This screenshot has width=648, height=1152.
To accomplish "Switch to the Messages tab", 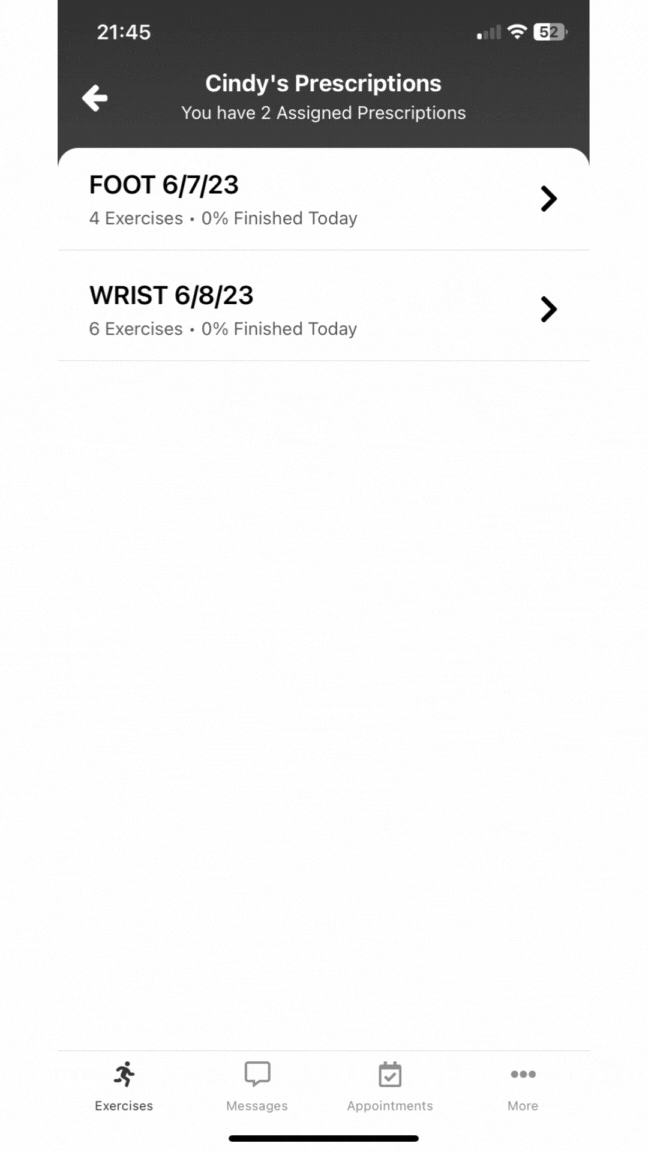I will 257,1086.
